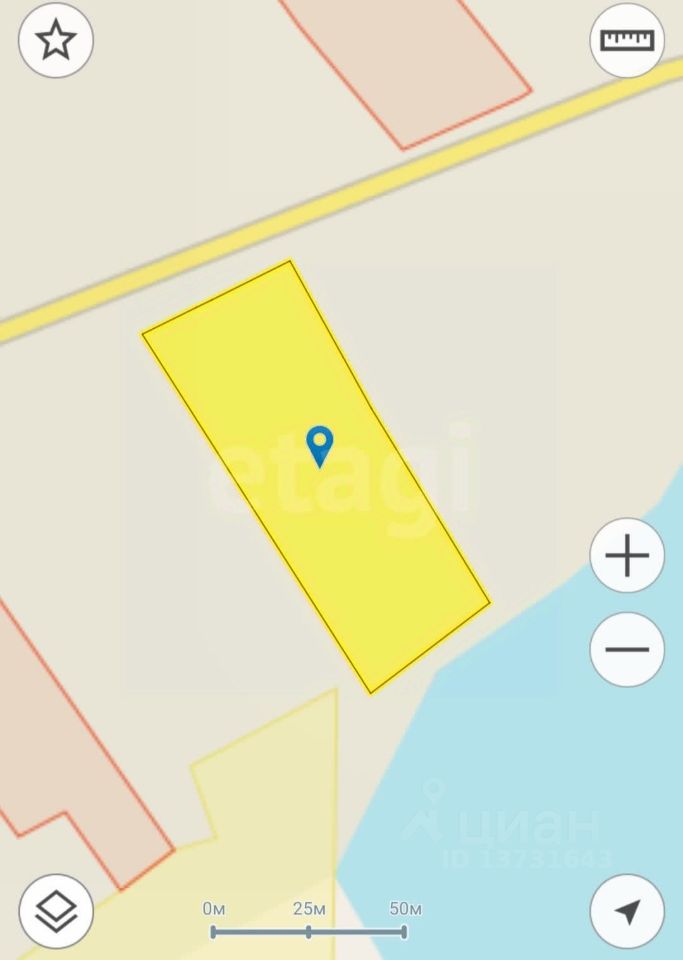Center the map on my location
Viewport: 683px width, 960px height.
click(x=627, y=911)
